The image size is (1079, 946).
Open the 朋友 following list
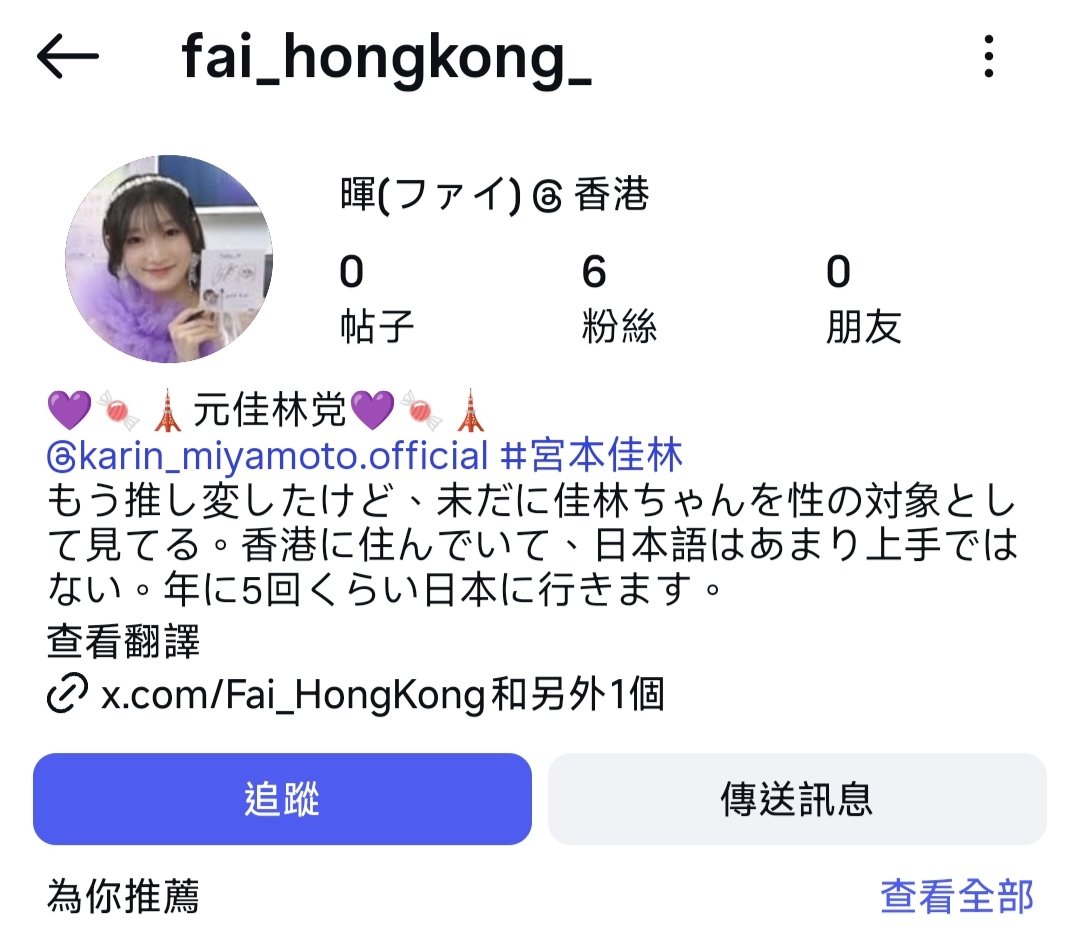coord(862,298)
